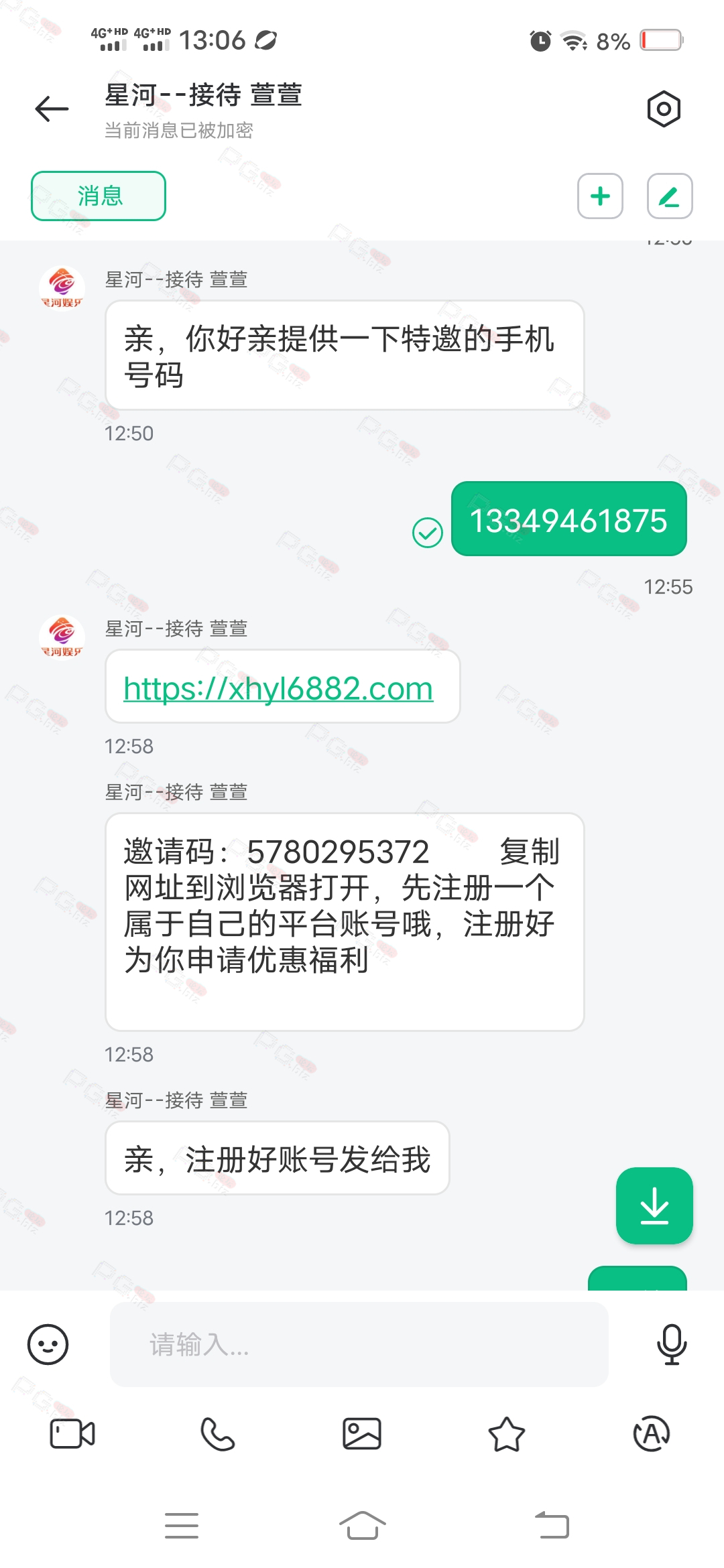This screenshot has height=1568, width=724.
Task: Open the star favorites icon
Action: click(x=507, y=1434)
